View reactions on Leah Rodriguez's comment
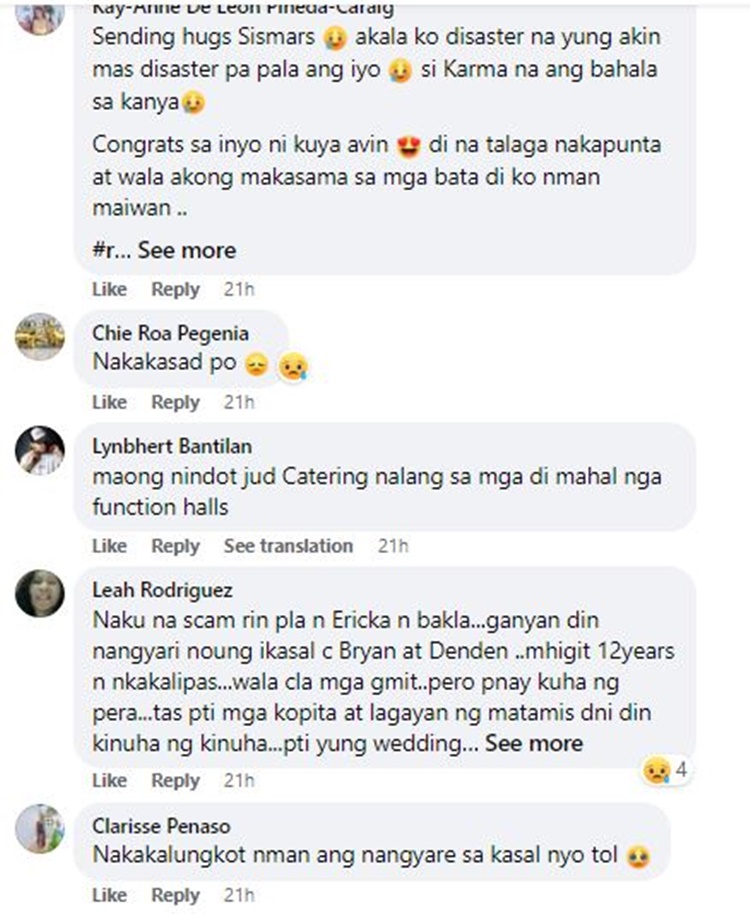The image size is (750, 914). point(666,770)
